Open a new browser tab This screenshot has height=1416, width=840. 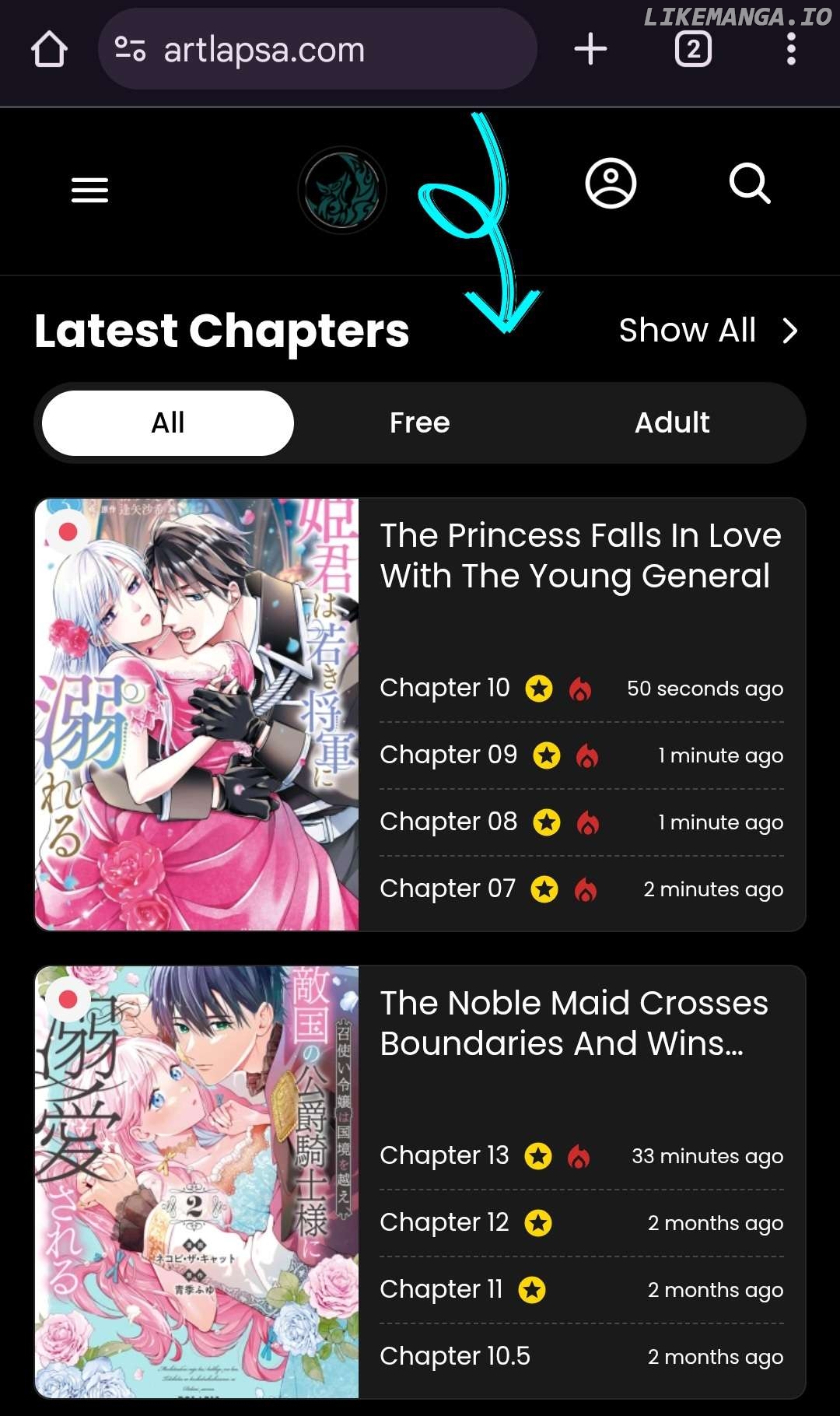[590, 49]
